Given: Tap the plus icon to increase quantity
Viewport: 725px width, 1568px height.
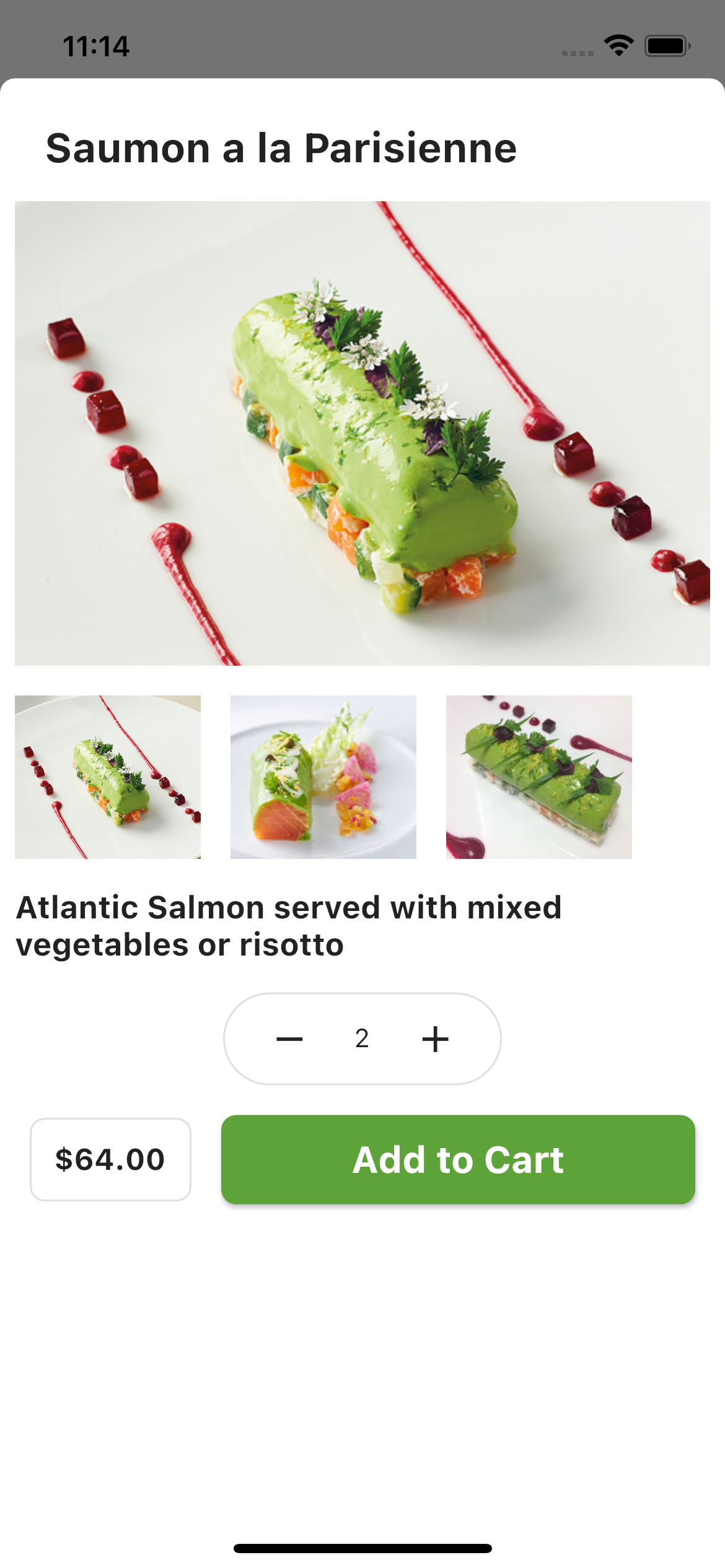Looking at the screenshot, I should (x=436, y=1038).
